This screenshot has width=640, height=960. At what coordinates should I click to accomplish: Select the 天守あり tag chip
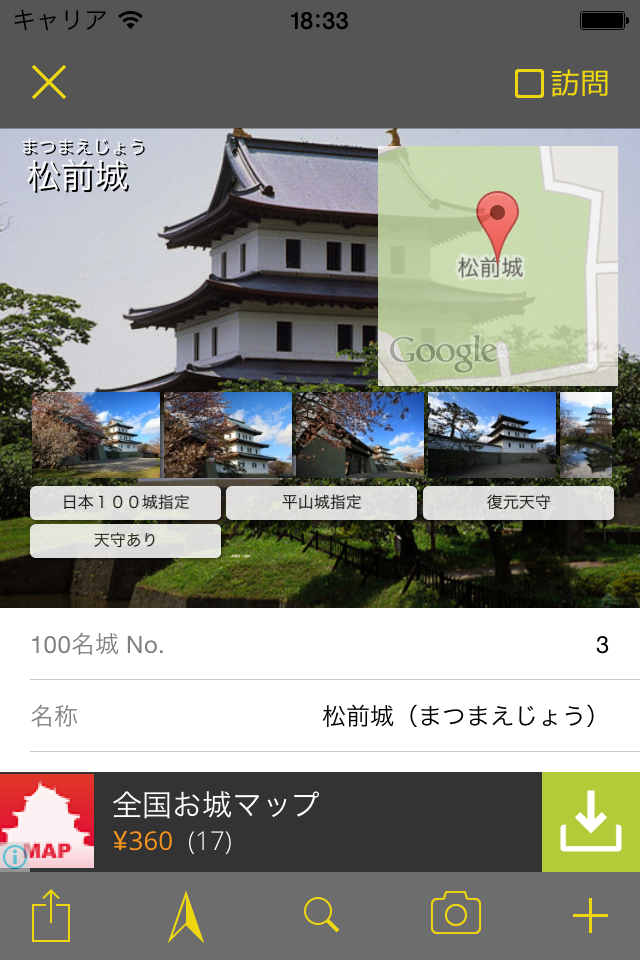point(125,540)
